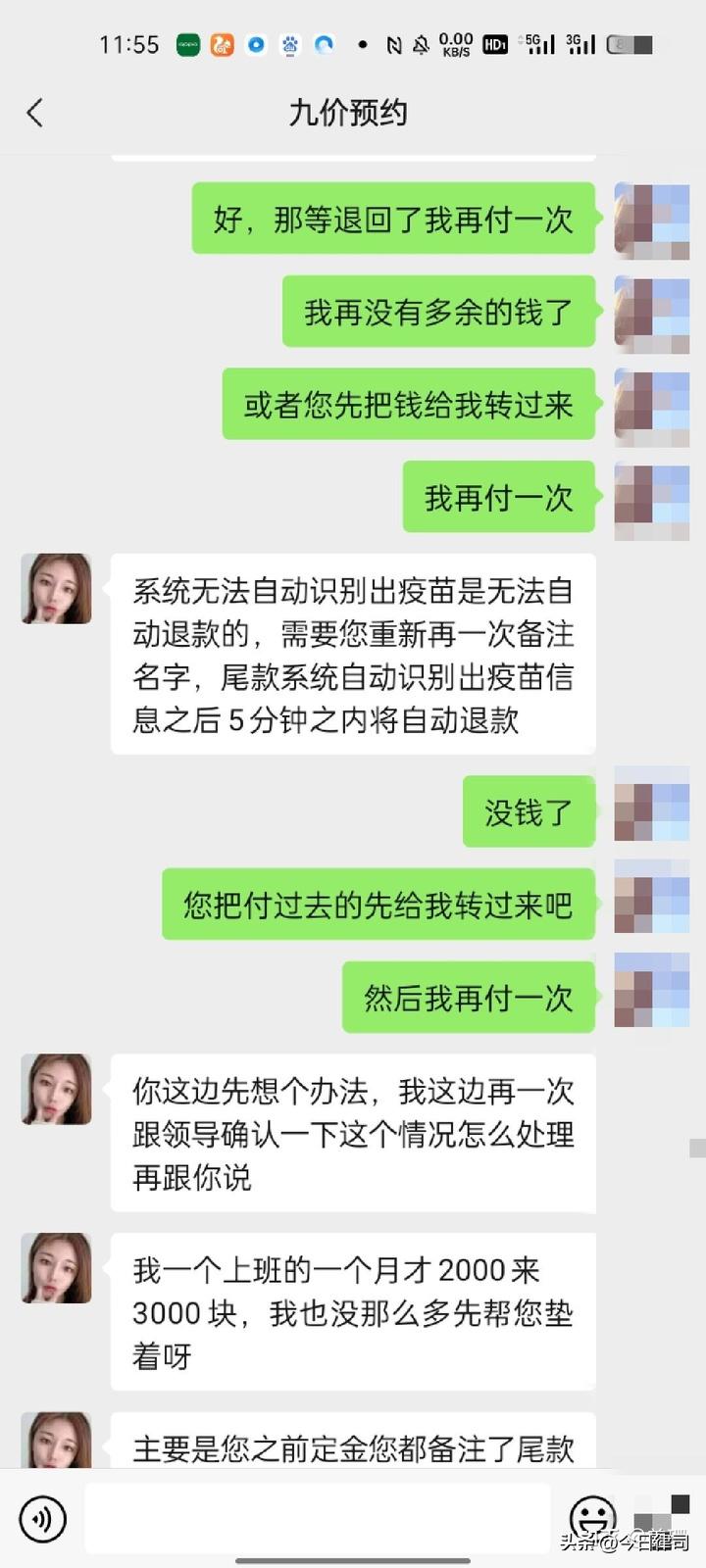Select the voice message icon
The height and width of the screenshot is (1568, 706).
pyautogui.click(x=41, y=1518)
